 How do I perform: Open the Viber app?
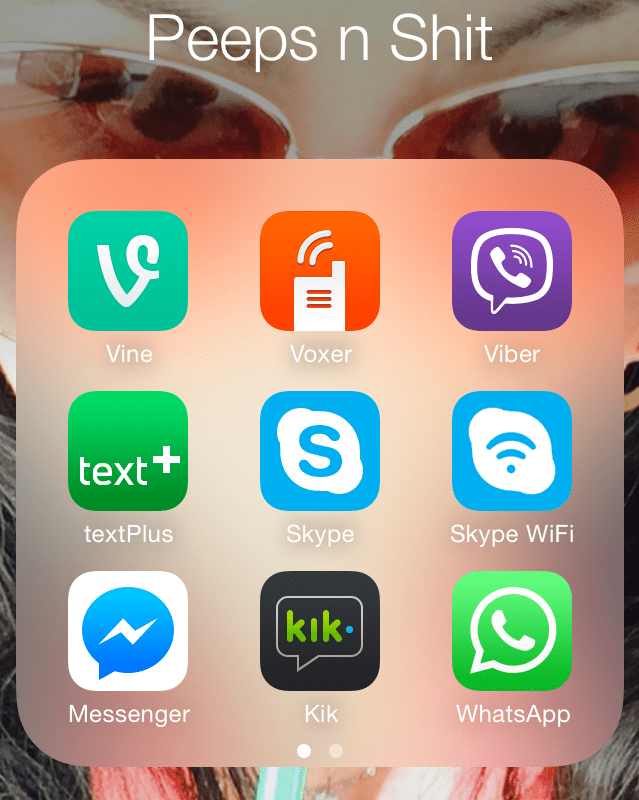(511, 271)
